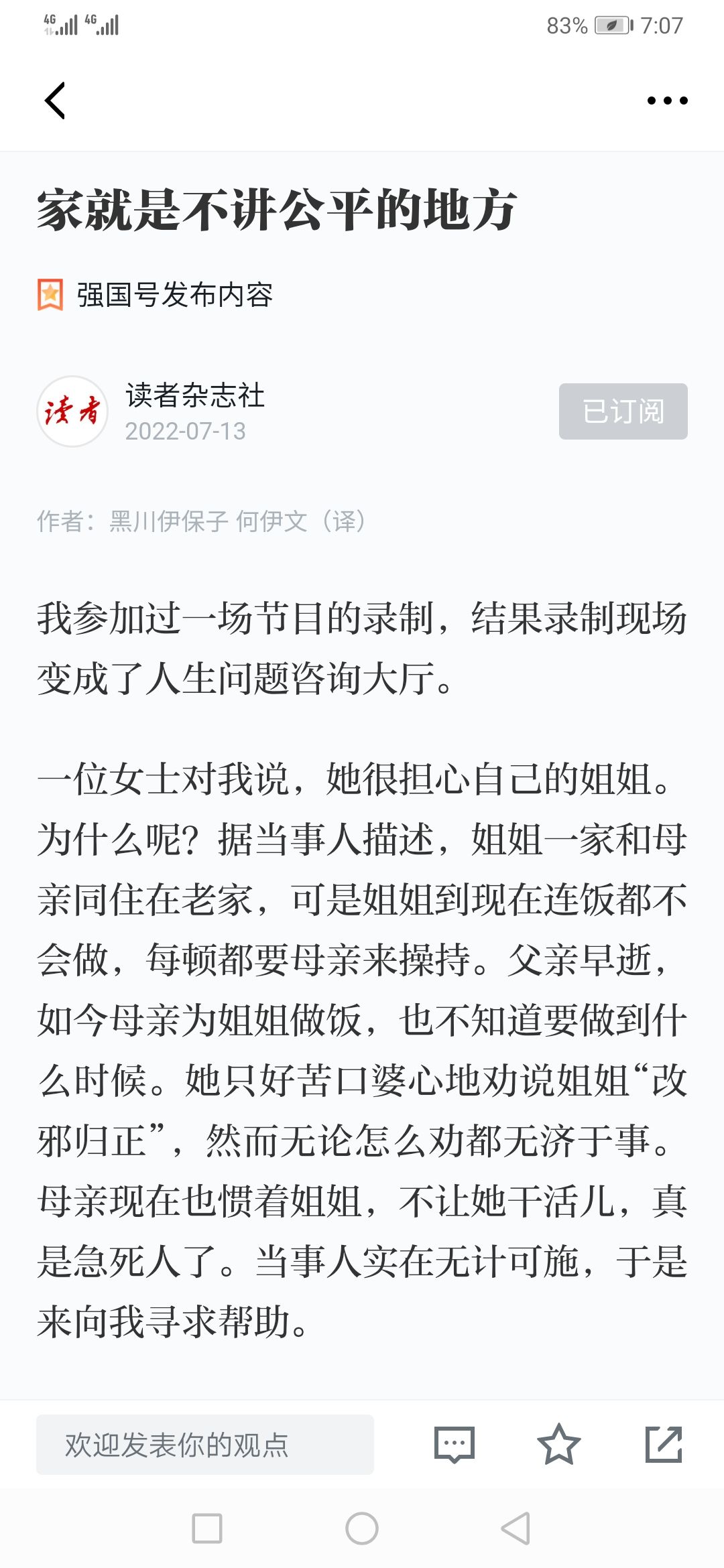Tap the 已订阅 subscription button
Viewport: 724px width, 1568px height.
coord(623,411)
